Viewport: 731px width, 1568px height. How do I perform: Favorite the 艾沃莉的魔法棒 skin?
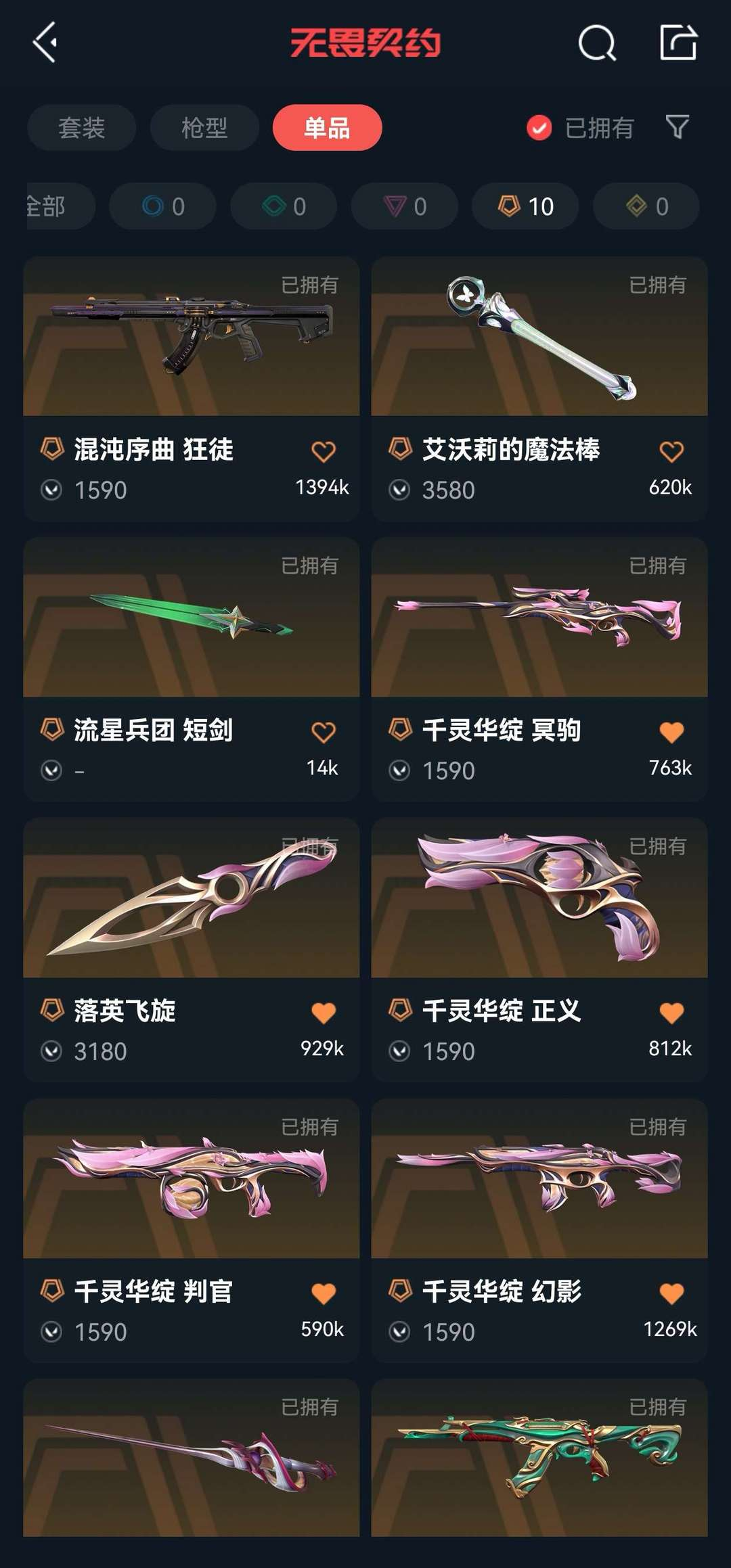[671, 451]
